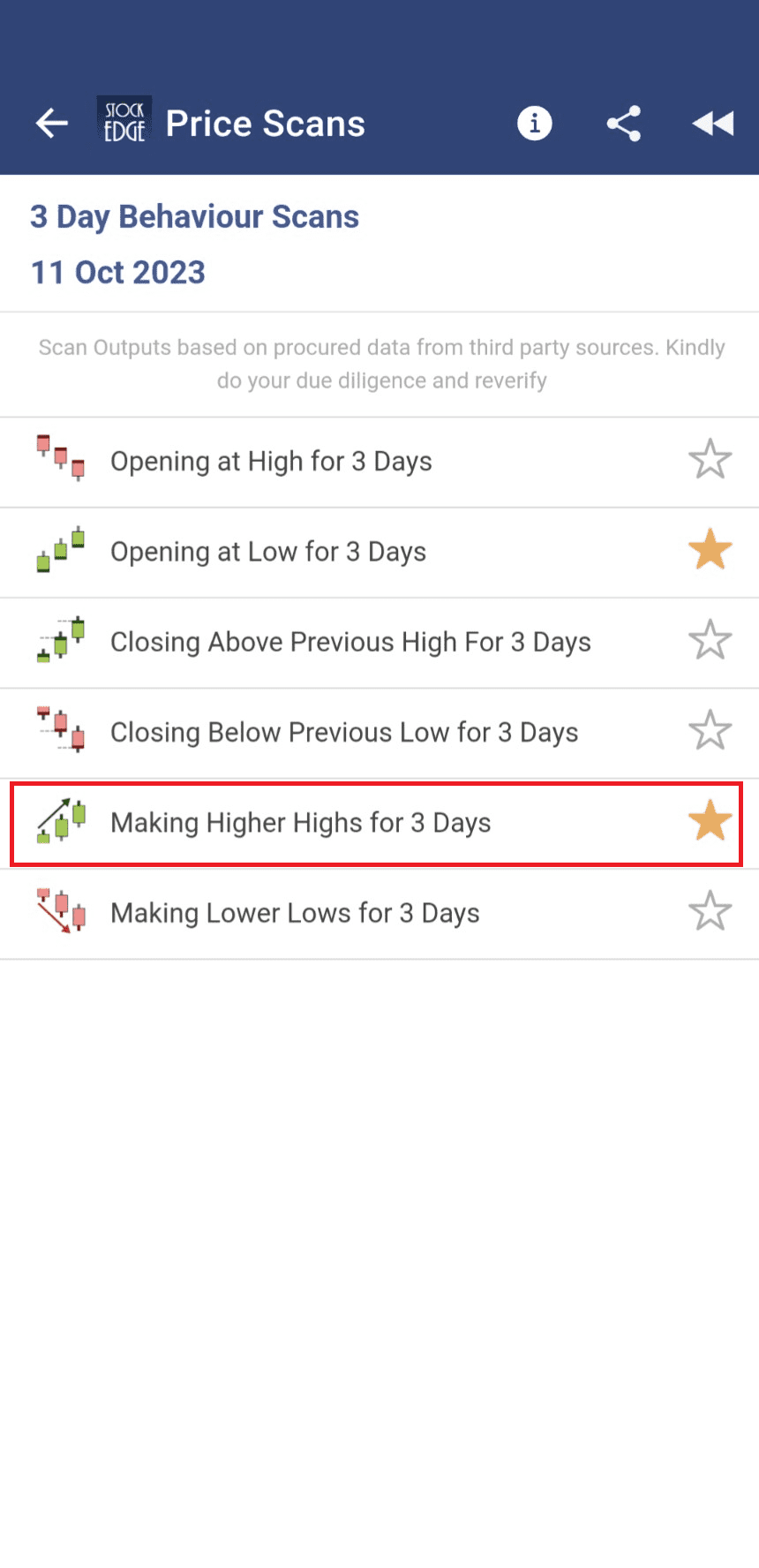Star the Closing Below Previous Low scan
Image resolution: width=759 pixels, height=1568 pixels.
(x=710, y=731)
